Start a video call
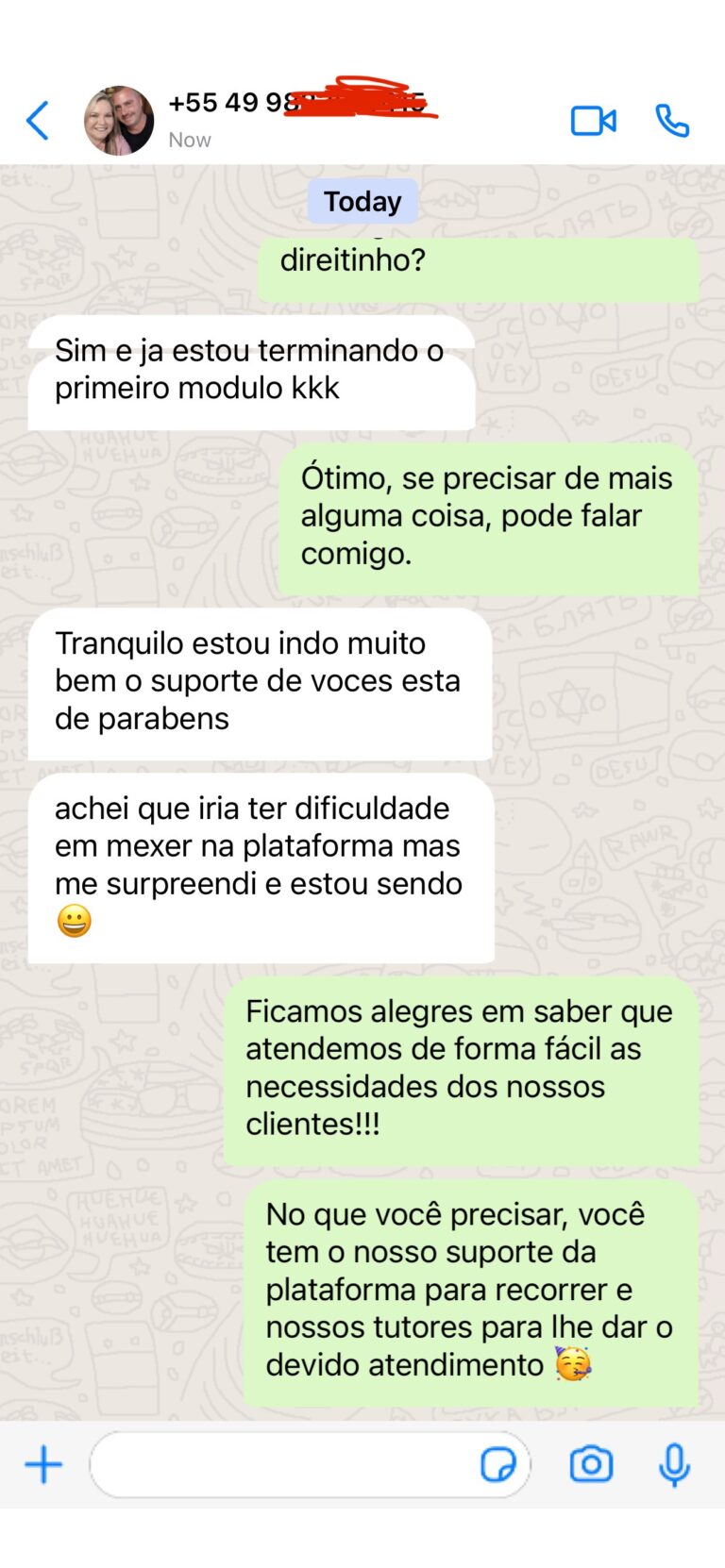Image resolution: width=725 pixels, height=1568 pixels. (x=593, y=121)
